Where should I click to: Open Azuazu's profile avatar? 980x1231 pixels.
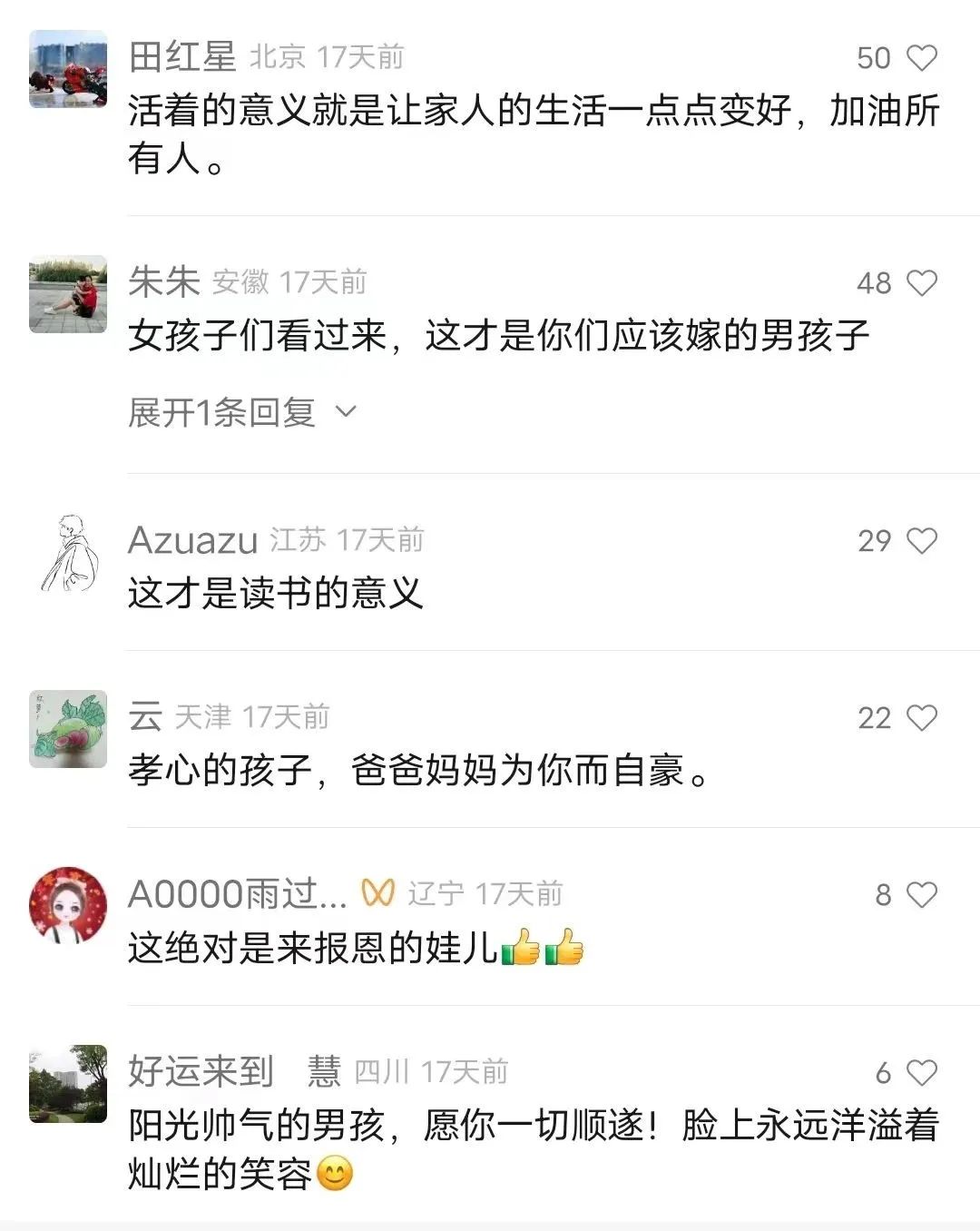point(68,552)
